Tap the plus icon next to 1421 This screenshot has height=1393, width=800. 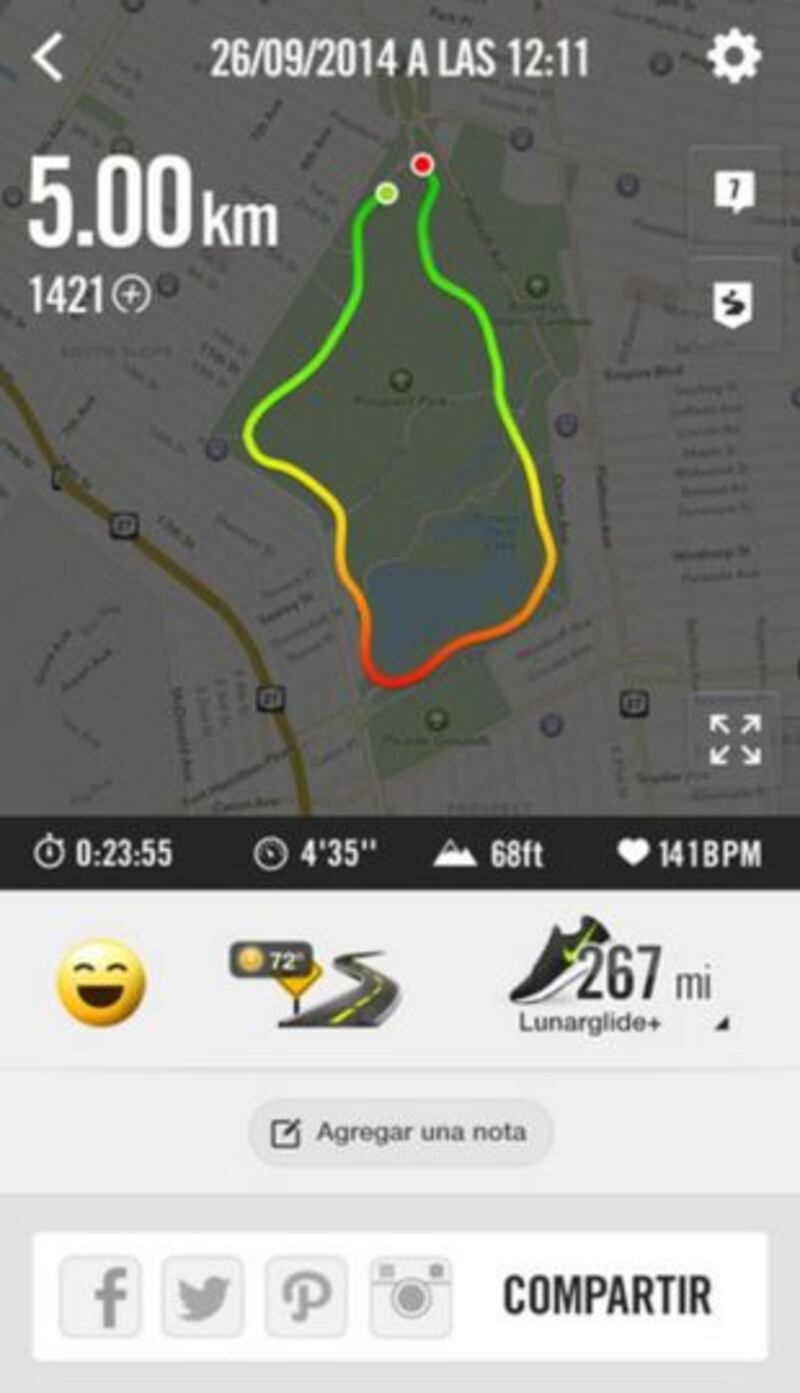(x=131, y=295)
